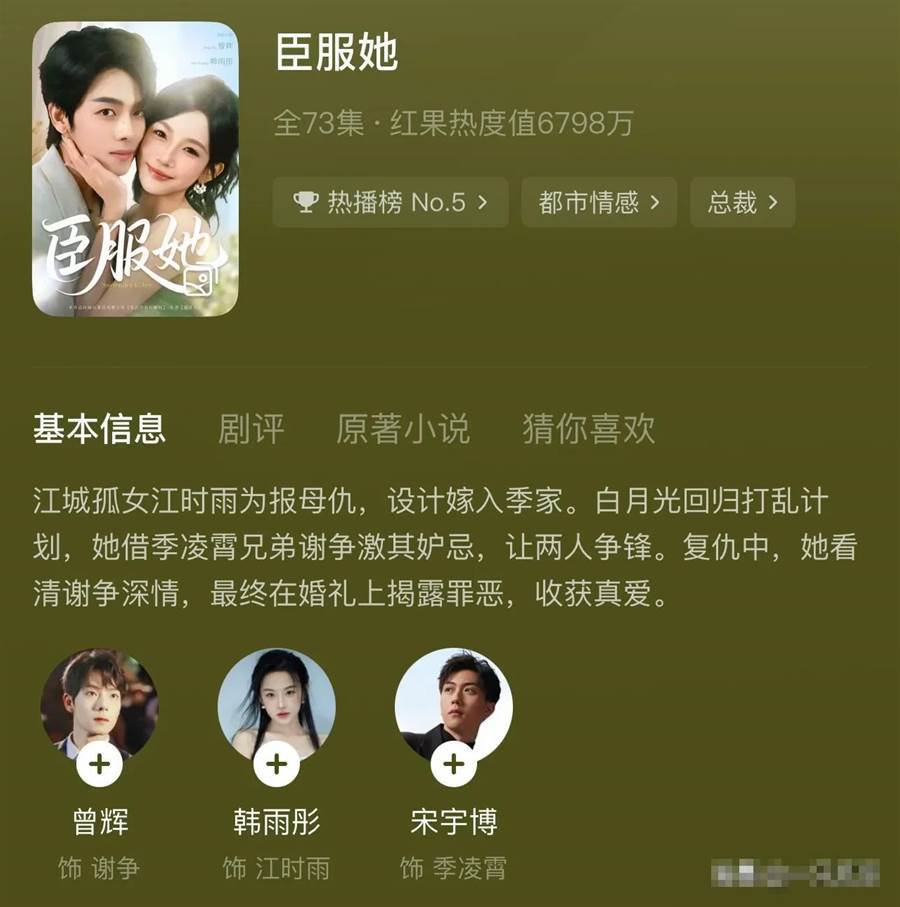900x907 pixels.
Task: Open the 臣服她 drama poster
Action: (x=135, y=168)
